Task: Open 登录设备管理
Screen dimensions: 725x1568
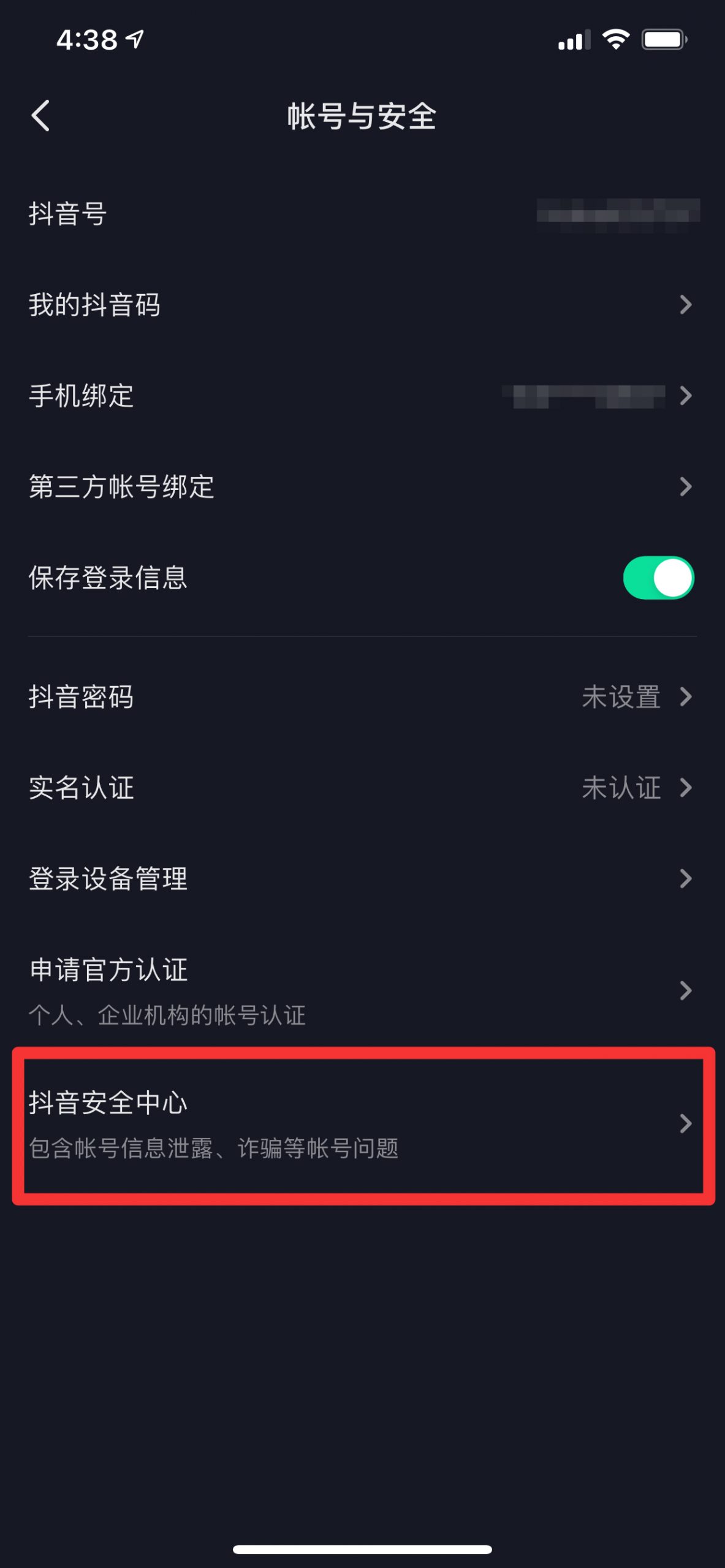Action: [x=362, y=879]
